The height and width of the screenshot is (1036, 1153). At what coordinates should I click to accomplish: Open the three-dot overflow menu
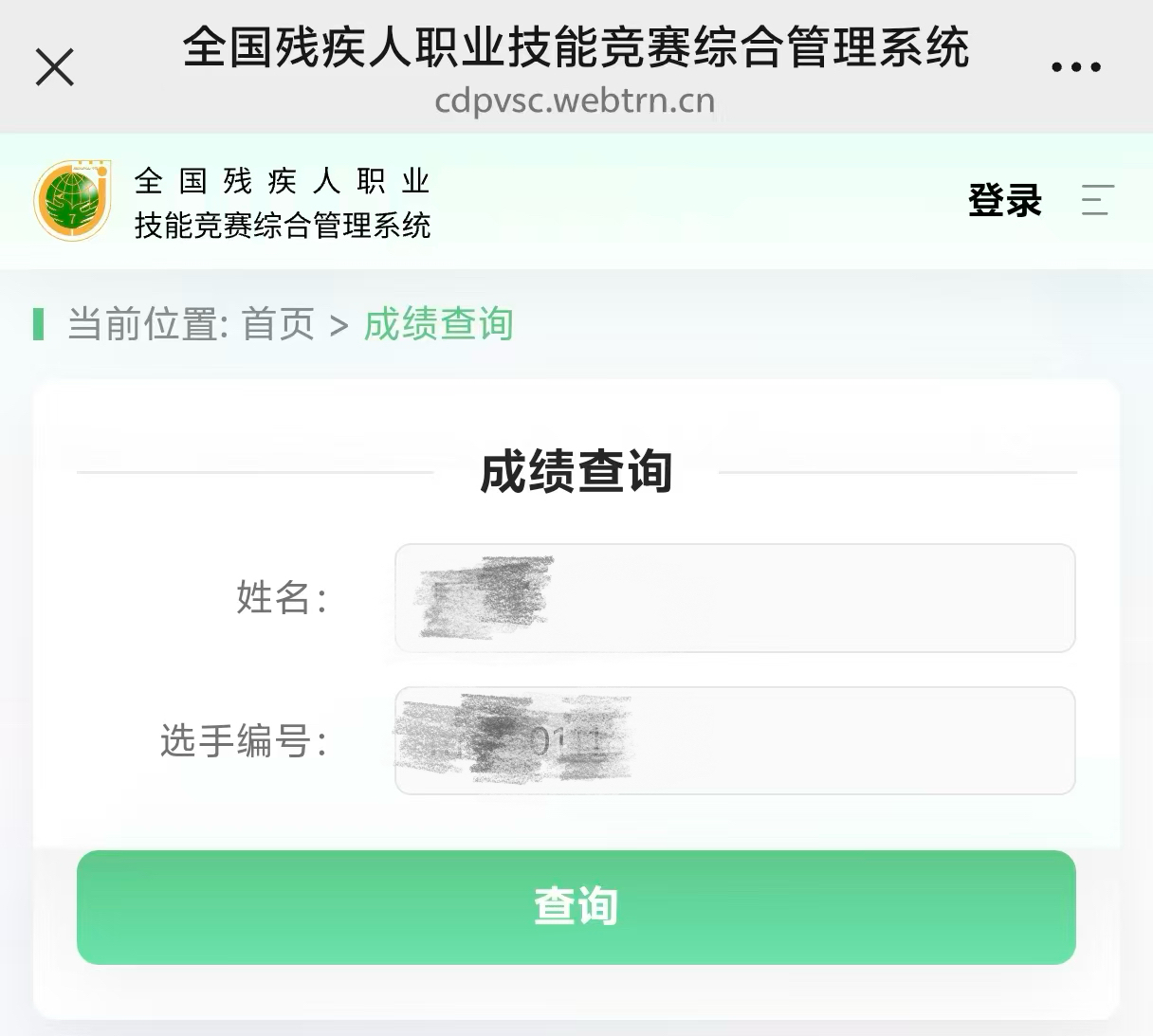pyautogui.click(x=1076, y=67)
